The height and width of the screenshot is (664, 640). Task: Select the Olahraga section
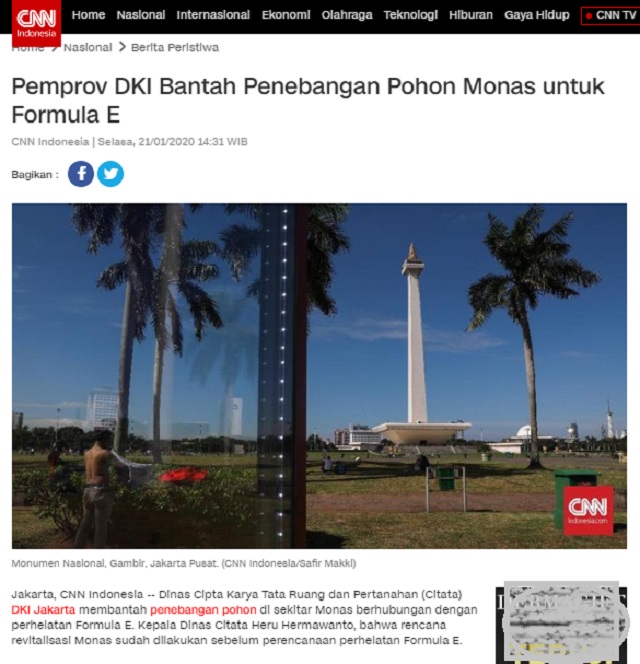coord(347,15)
